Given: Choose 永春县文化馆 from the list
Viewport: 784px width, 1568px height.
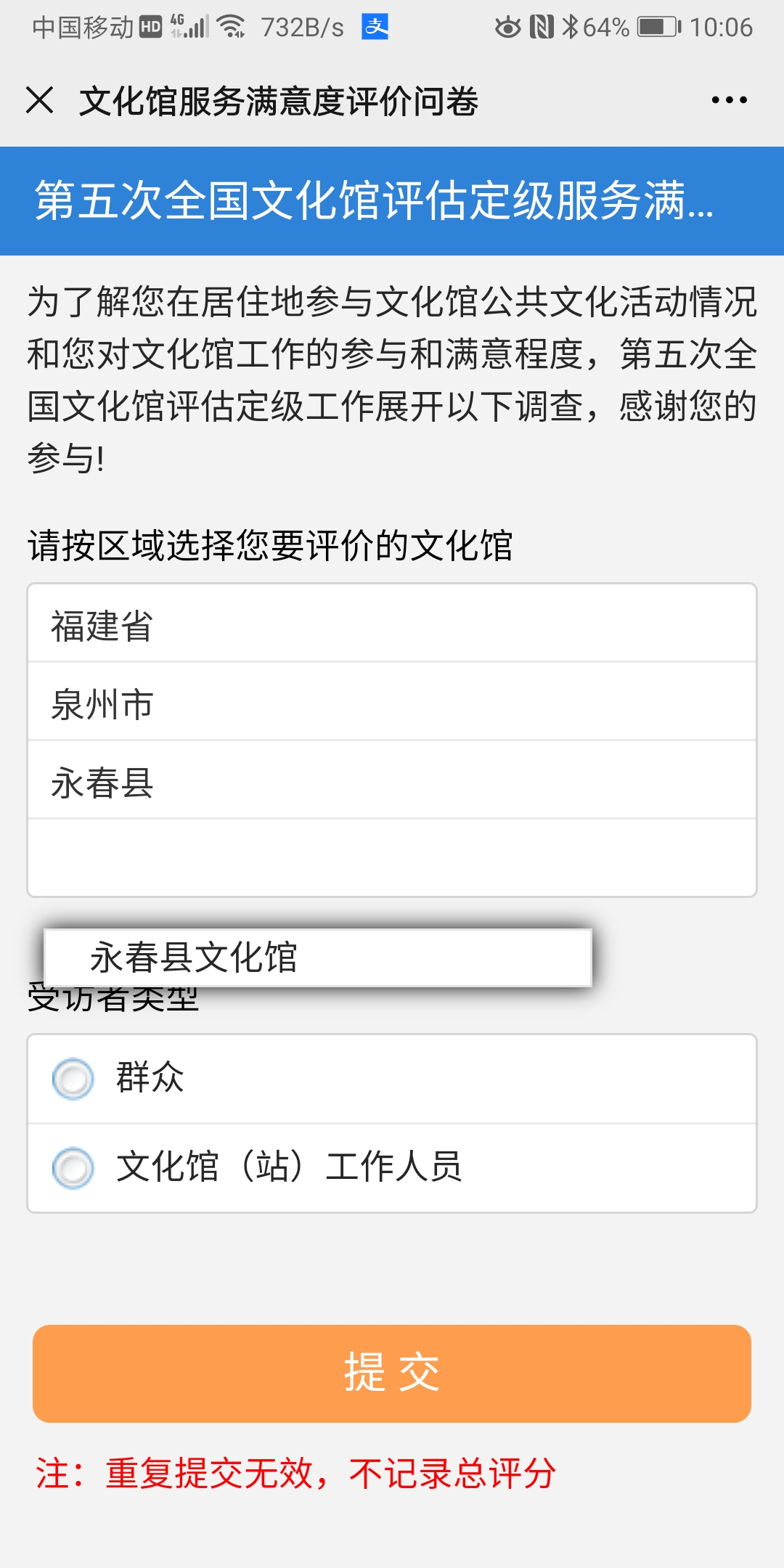Looking at the screenshot, I should (318, 957).
